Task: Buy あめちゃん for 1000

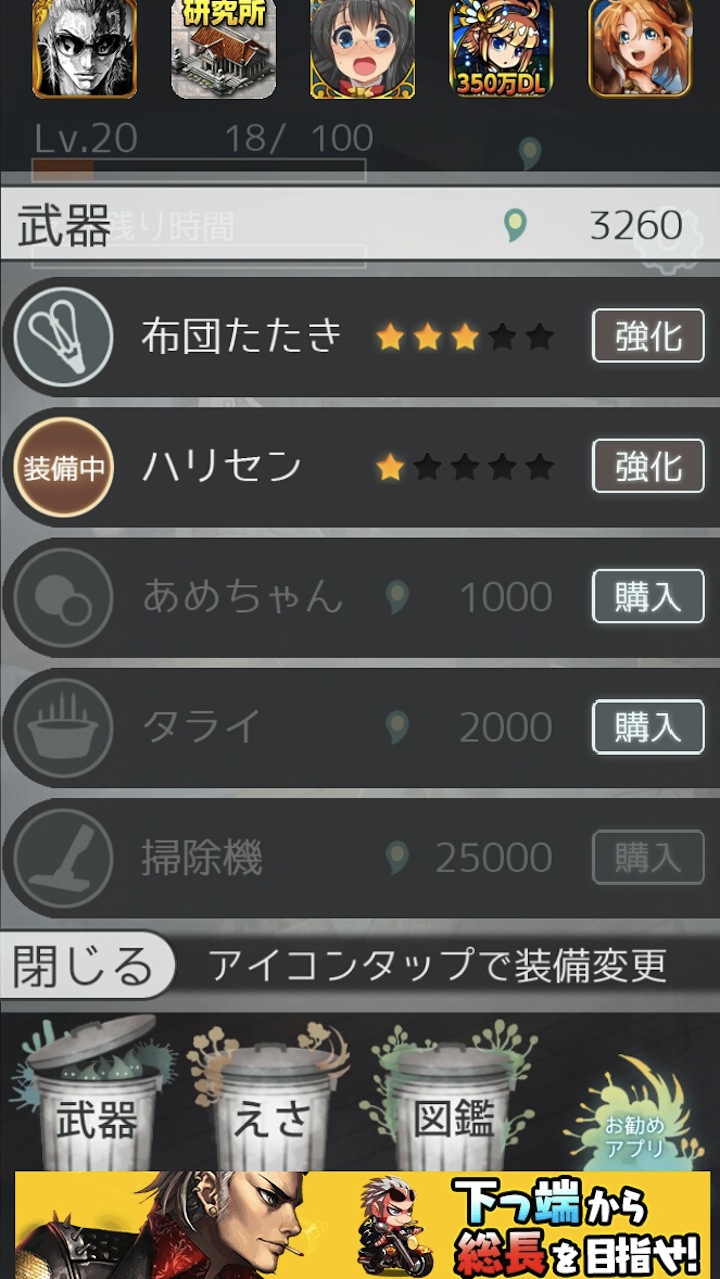Action: (x=648, y=596)
